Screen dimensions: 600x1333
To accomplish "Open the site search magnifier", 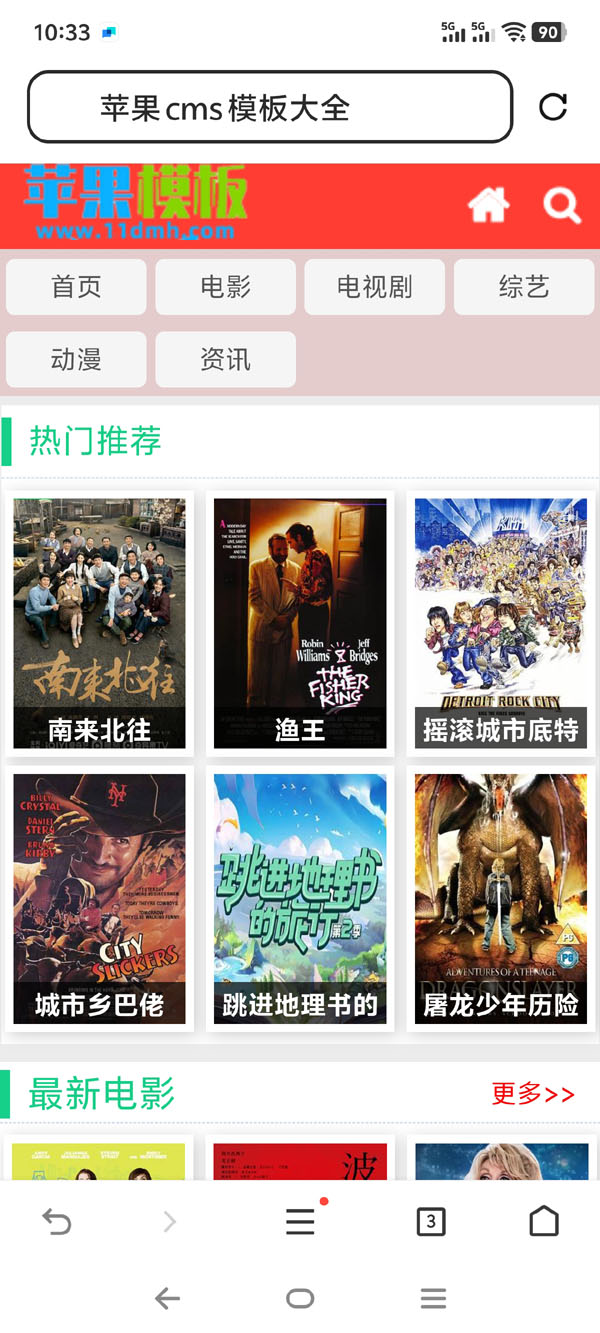I will (561, 206).
